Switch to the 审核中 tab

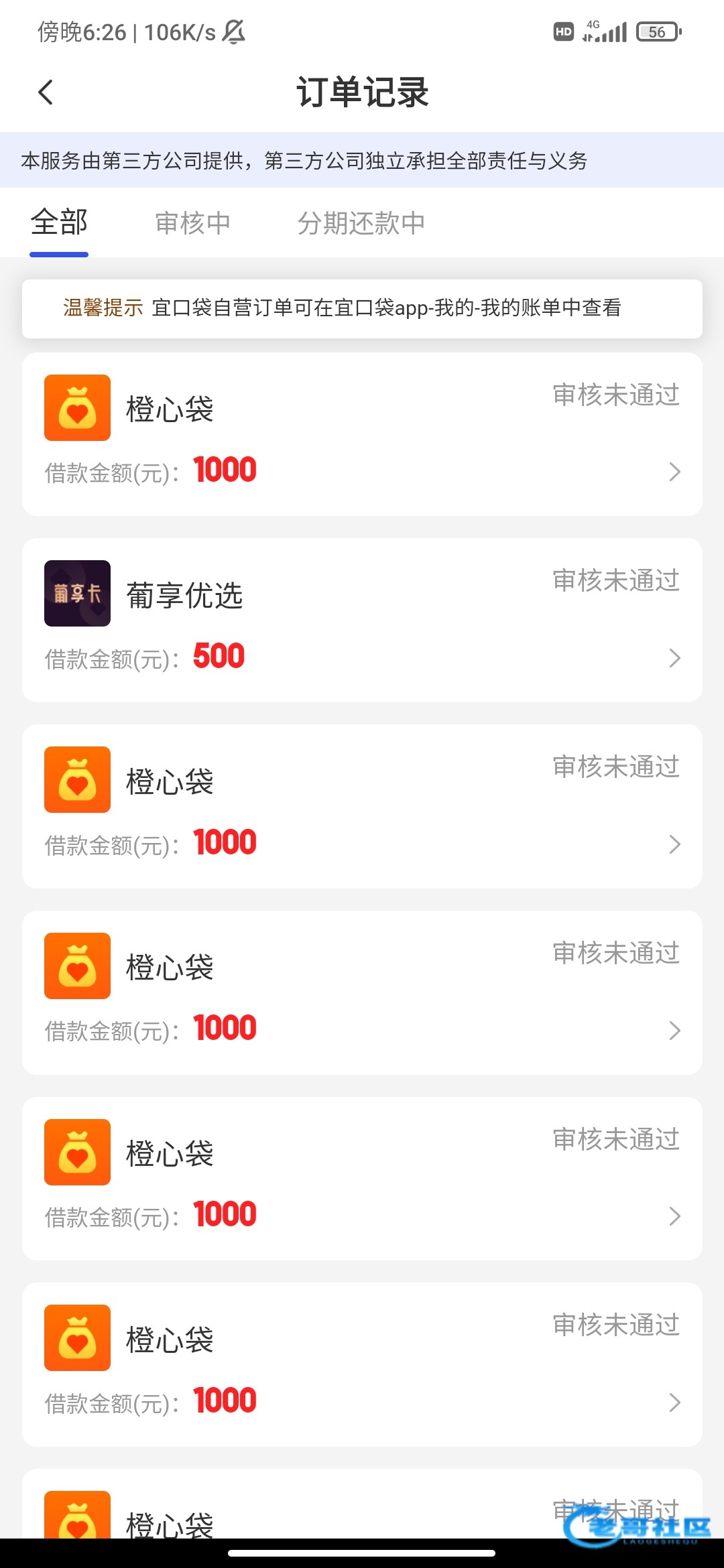pos(192,223)
